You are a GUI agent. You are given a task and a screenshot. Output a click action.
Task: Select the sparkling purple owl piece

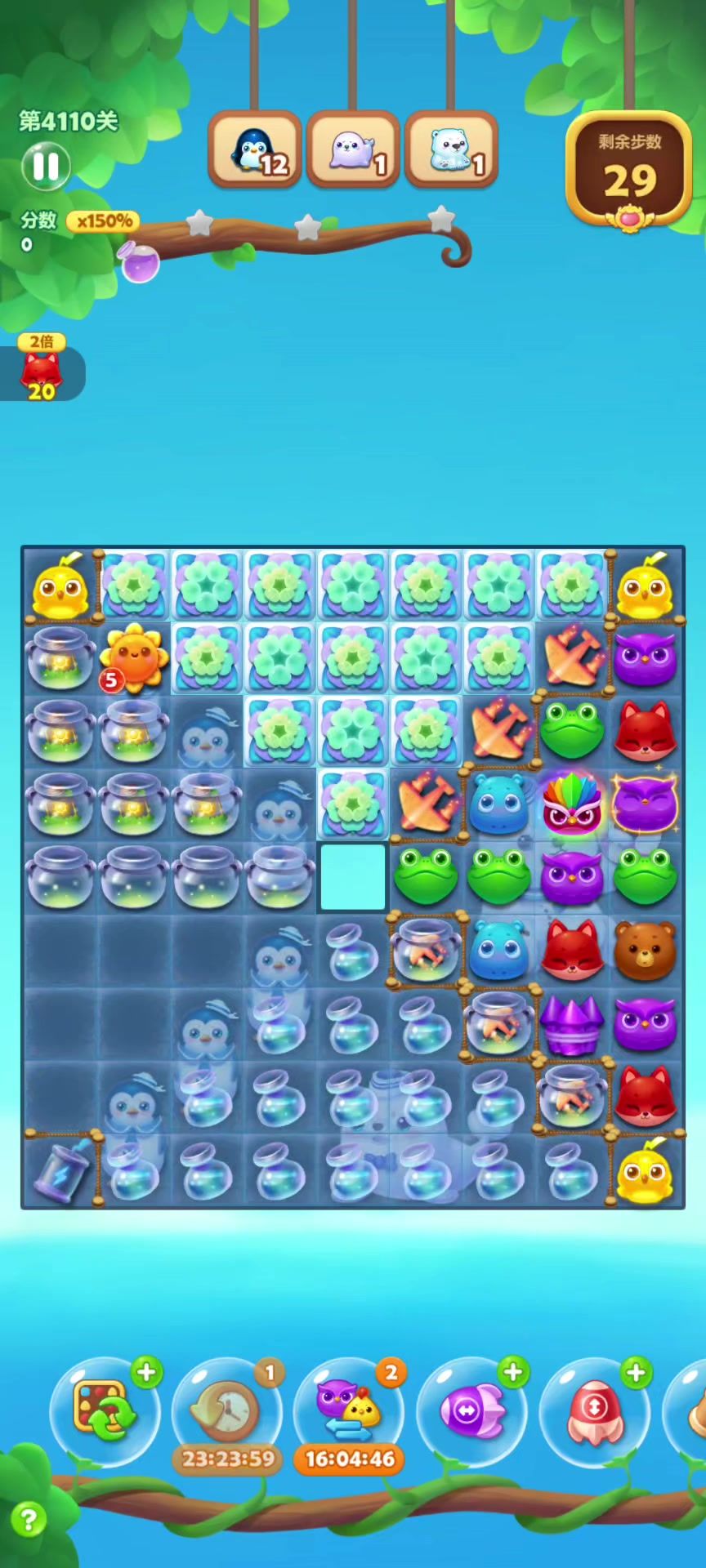[x=646, y=803]
